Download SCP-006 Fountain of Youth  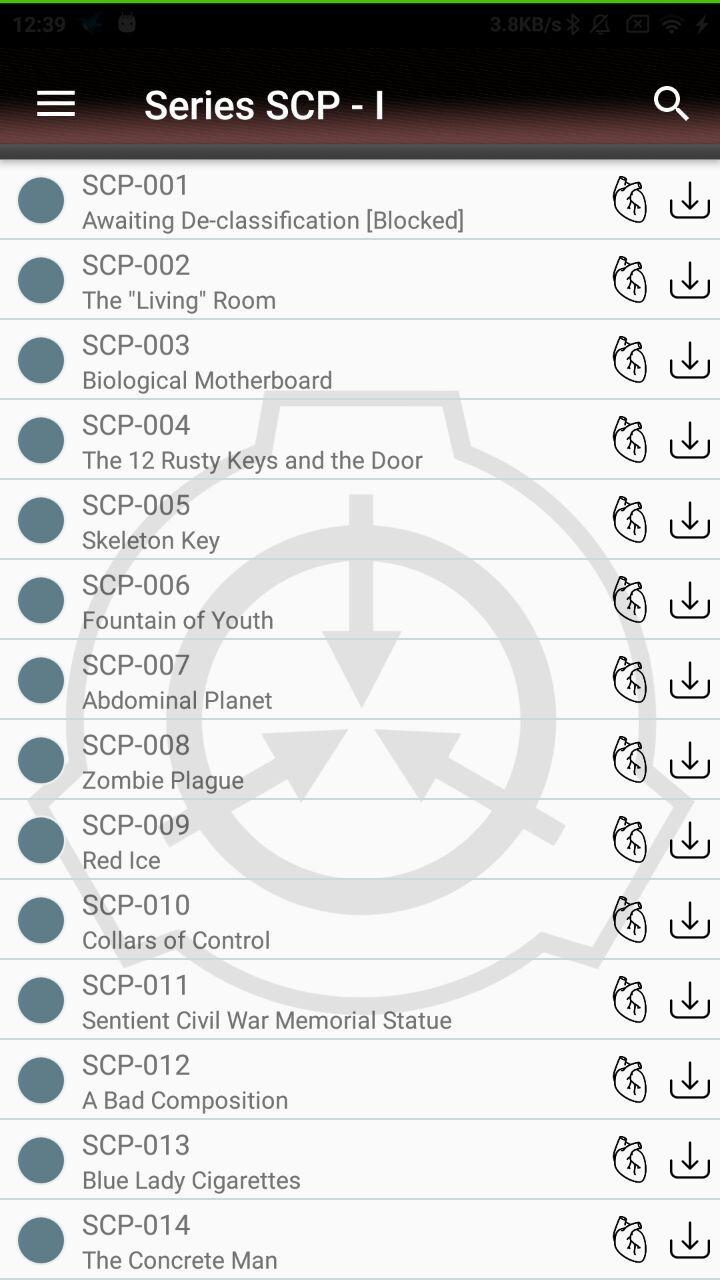pos(689,600)
